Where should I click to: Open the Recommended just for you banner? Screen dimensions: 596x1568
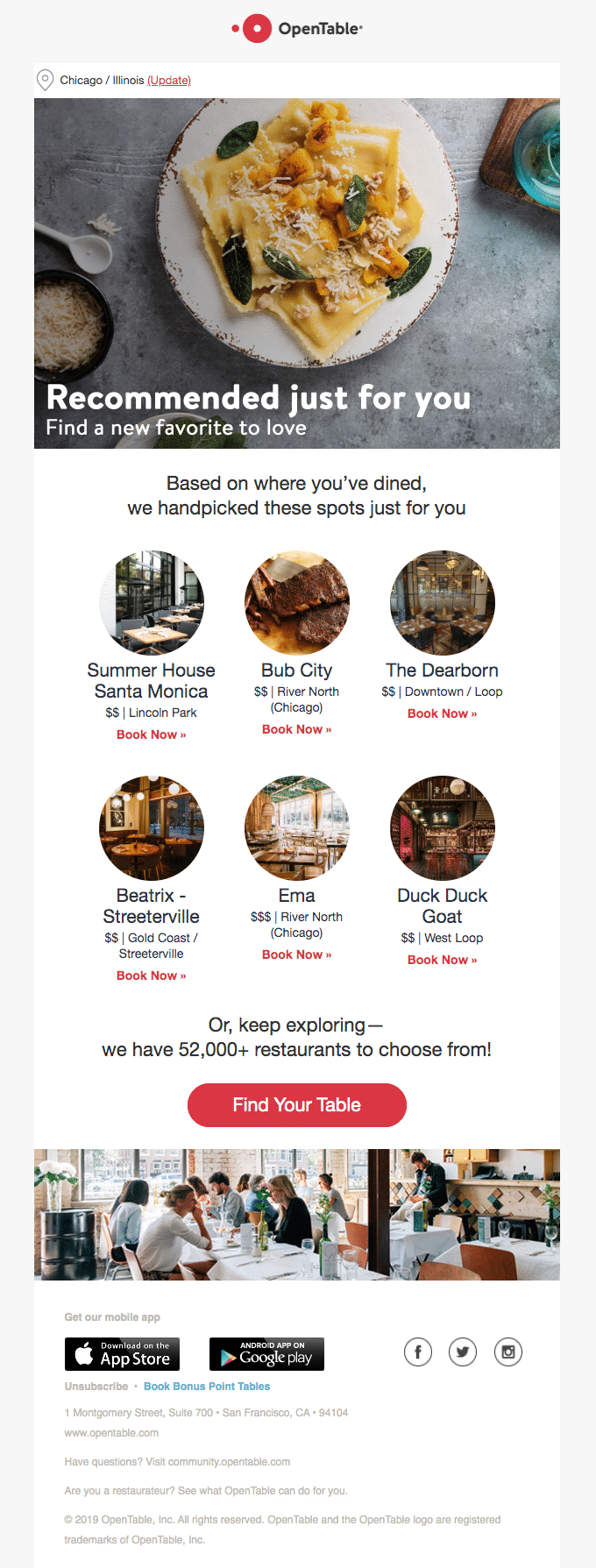[296, 273]
